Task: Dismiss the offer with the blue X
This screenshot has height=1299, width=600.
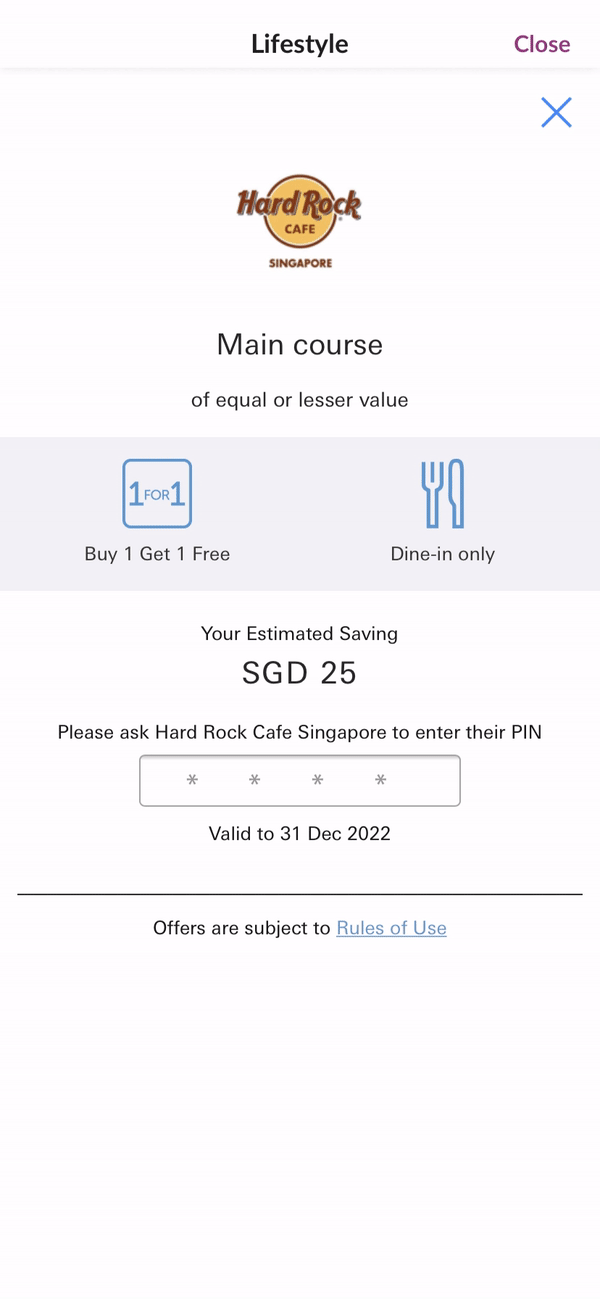Action: (x=556, y=113)
